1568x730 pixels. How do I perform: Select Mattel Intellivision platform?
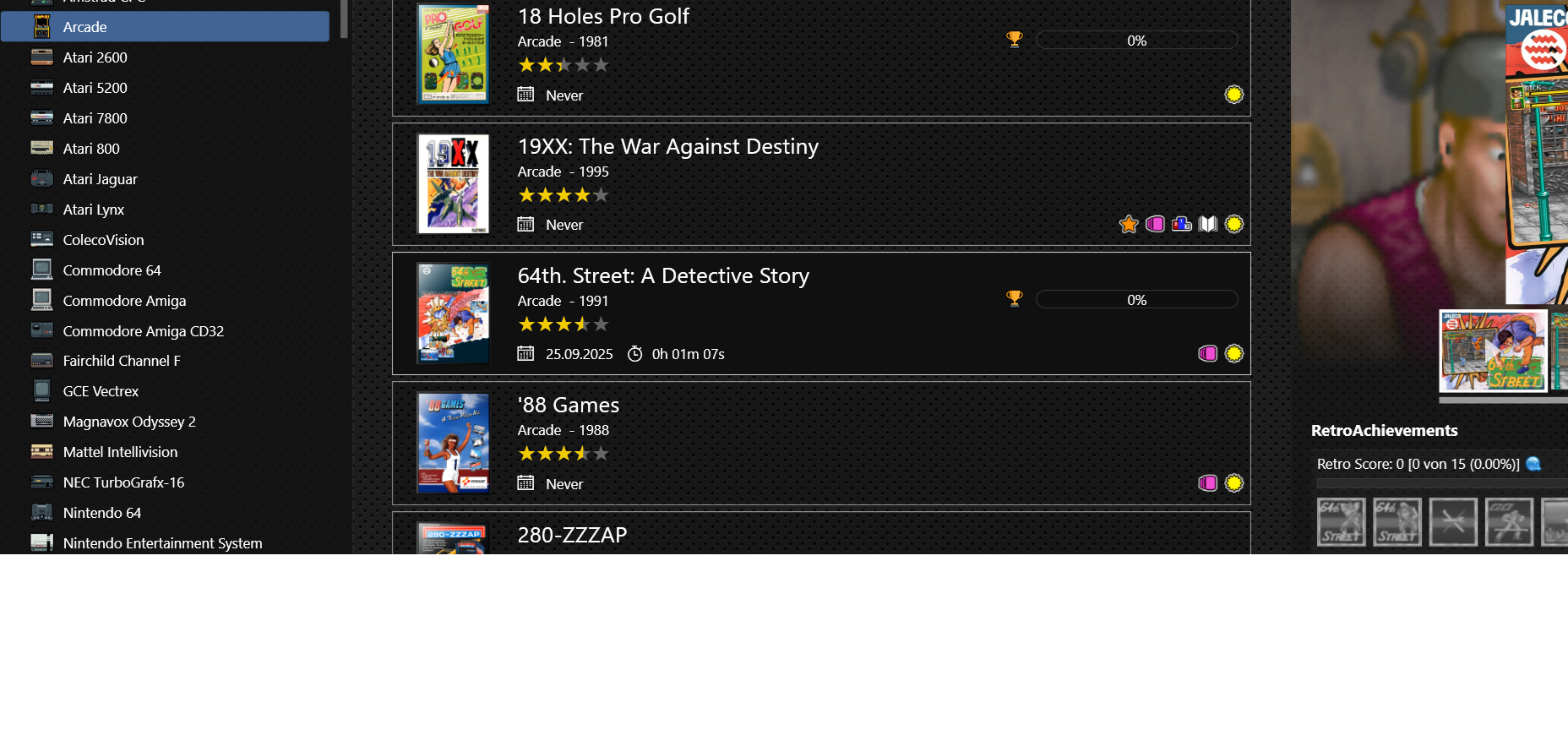click(120, 452)
